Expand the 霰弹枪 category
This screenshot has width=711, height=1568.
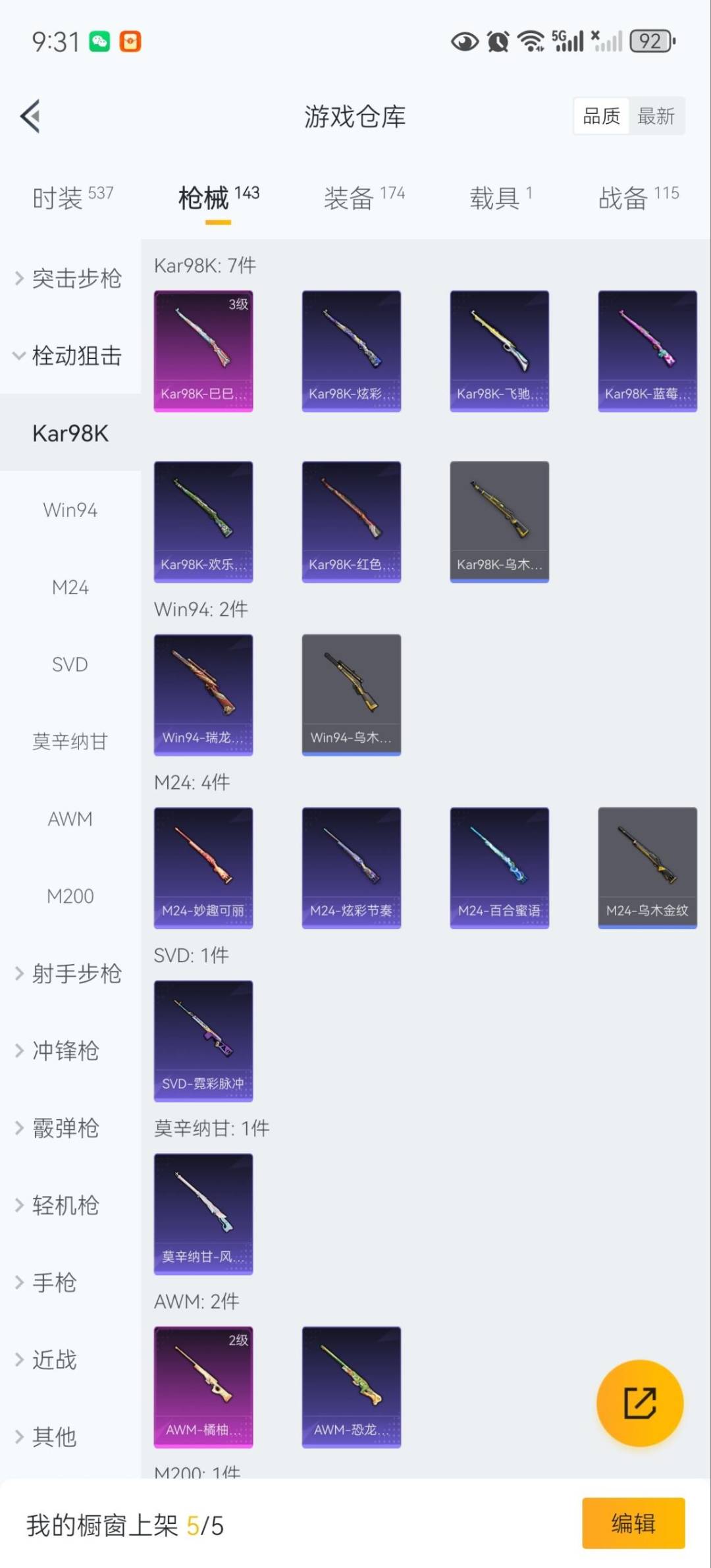pyautogui.click(x=66, y=1127)
